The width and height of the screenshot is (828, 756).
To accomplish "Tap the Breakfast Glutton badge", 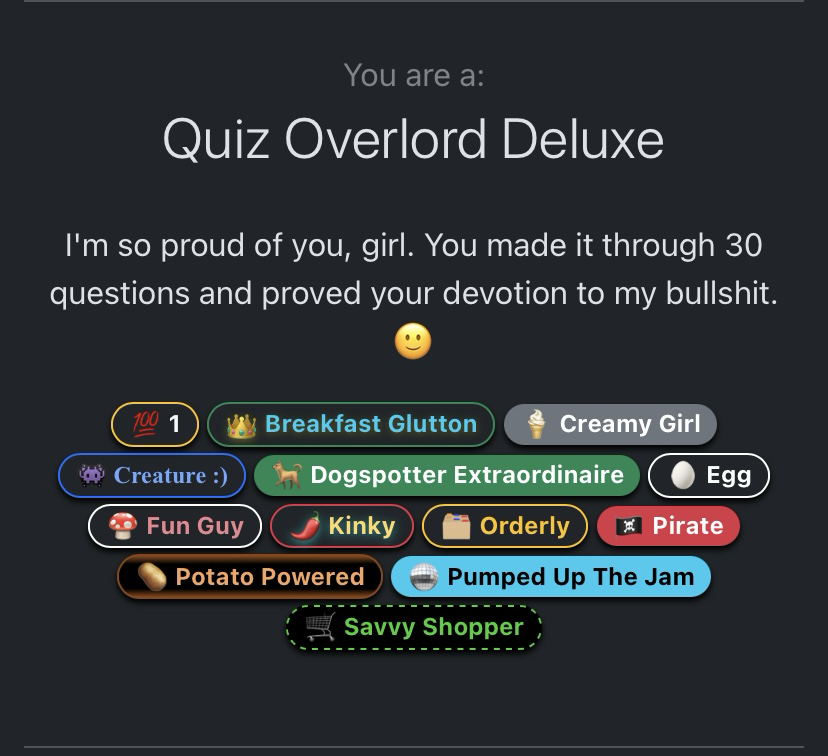I will click(351, 424).
